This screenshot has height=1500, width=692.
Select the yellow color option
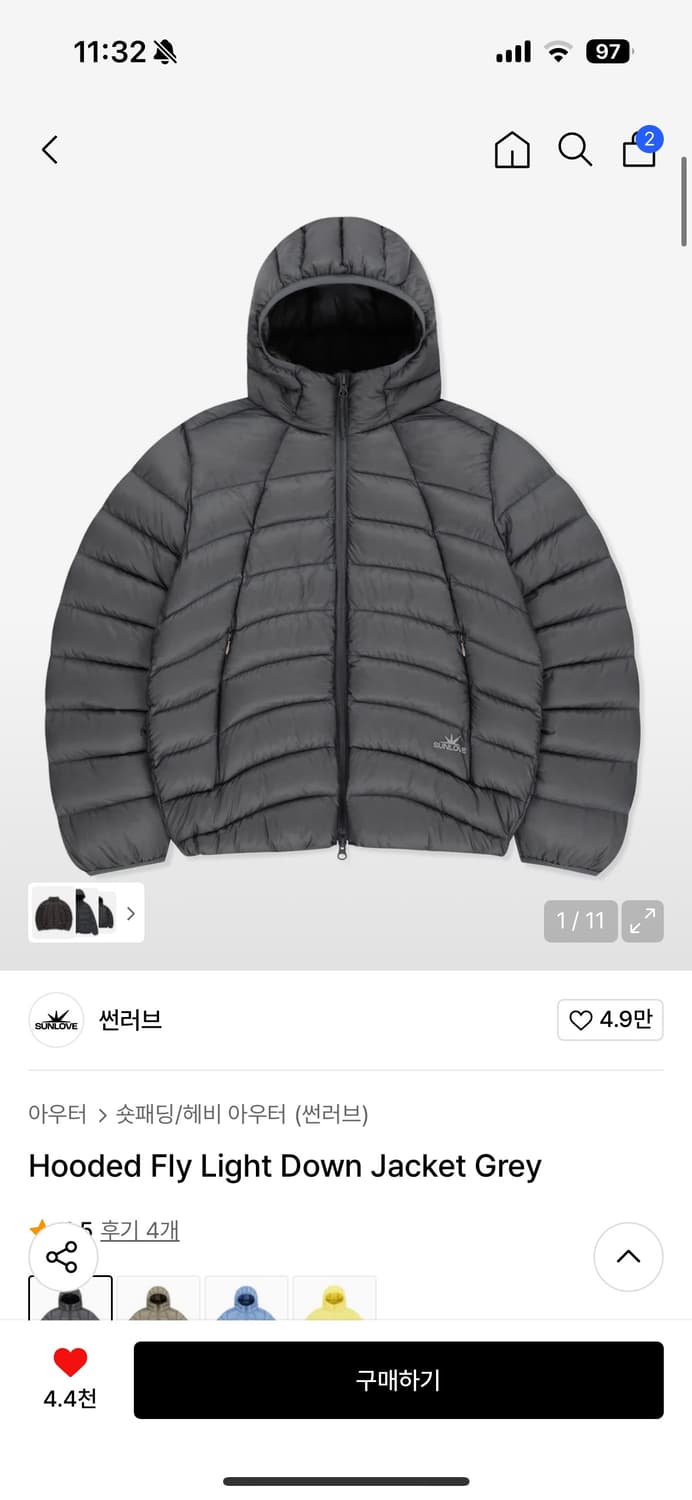pyautogui.click(x=334, y=1297)
